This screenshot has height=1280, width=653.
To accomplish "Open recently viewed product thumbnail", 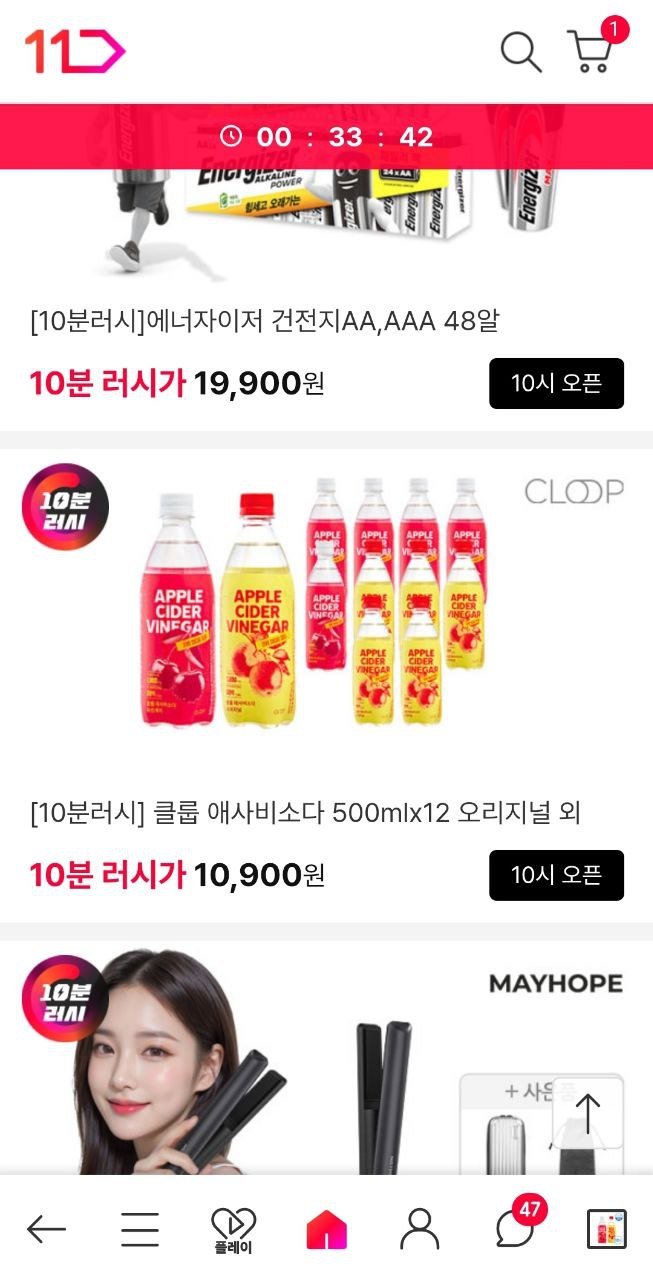I will [x=606, y=1229].
